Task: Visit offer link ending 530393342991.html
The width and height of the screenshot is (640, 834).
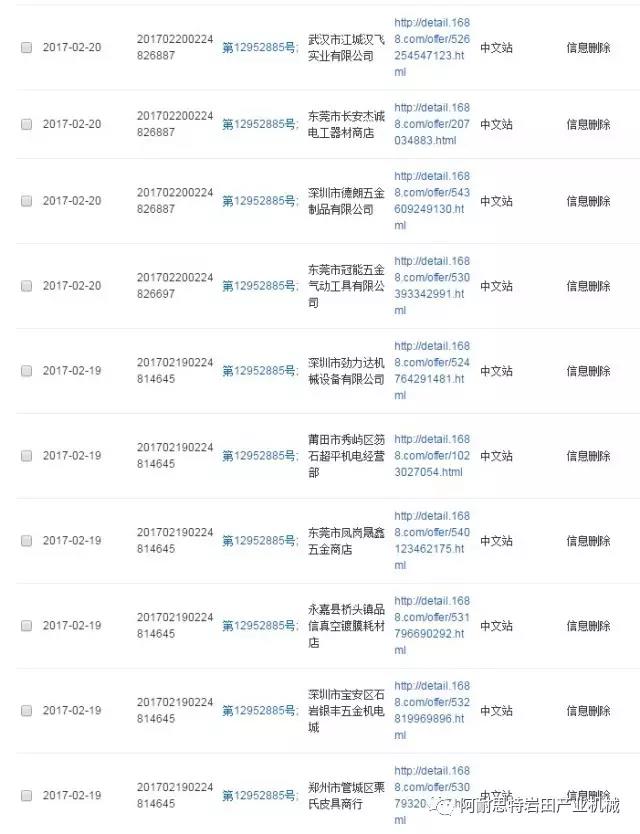Action: 431,286
